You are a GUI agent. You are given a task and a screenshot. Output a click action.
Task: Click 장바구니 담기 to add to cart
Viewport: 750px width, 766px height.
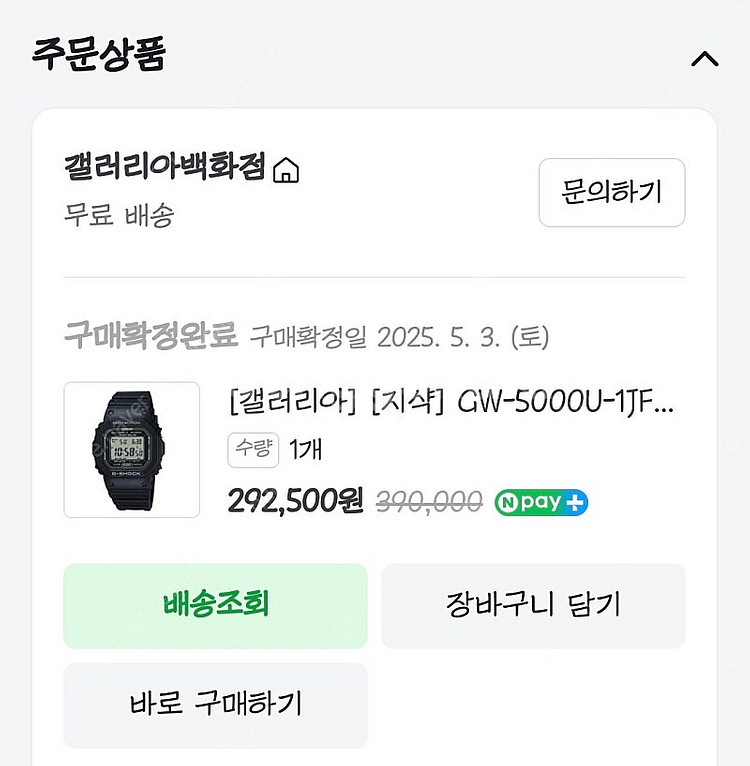point(534,606)
